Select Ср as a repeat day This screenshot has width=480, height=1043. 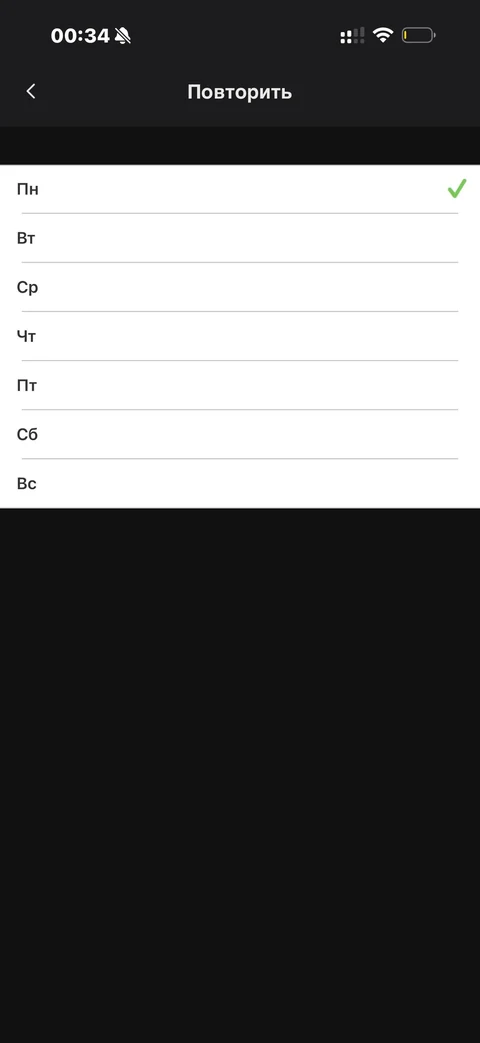click(x=240, y=287)
